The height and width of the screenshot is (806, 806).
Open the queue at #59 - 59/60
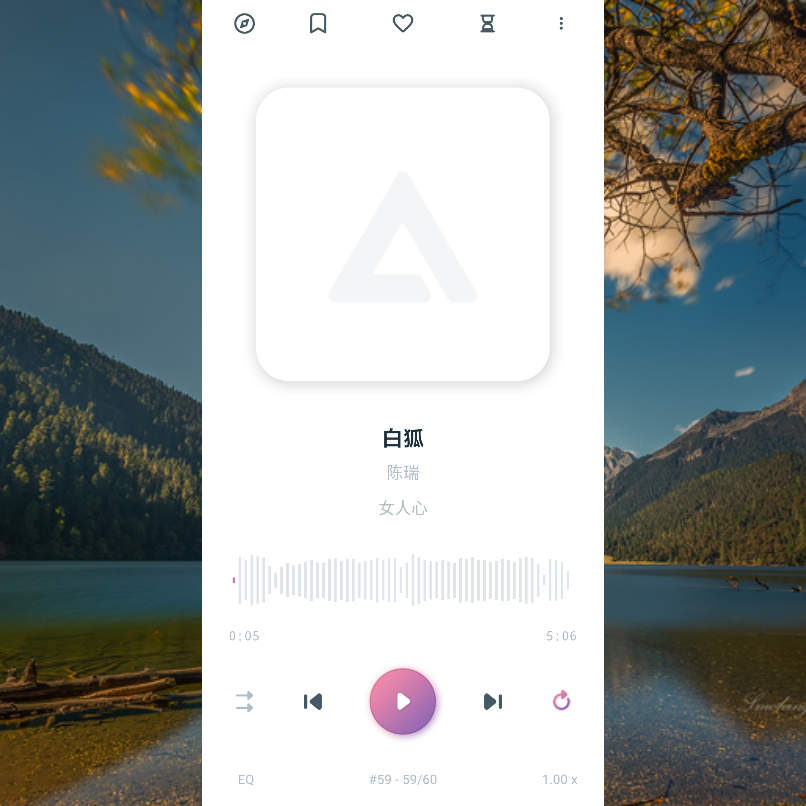[x=403, y=779]
